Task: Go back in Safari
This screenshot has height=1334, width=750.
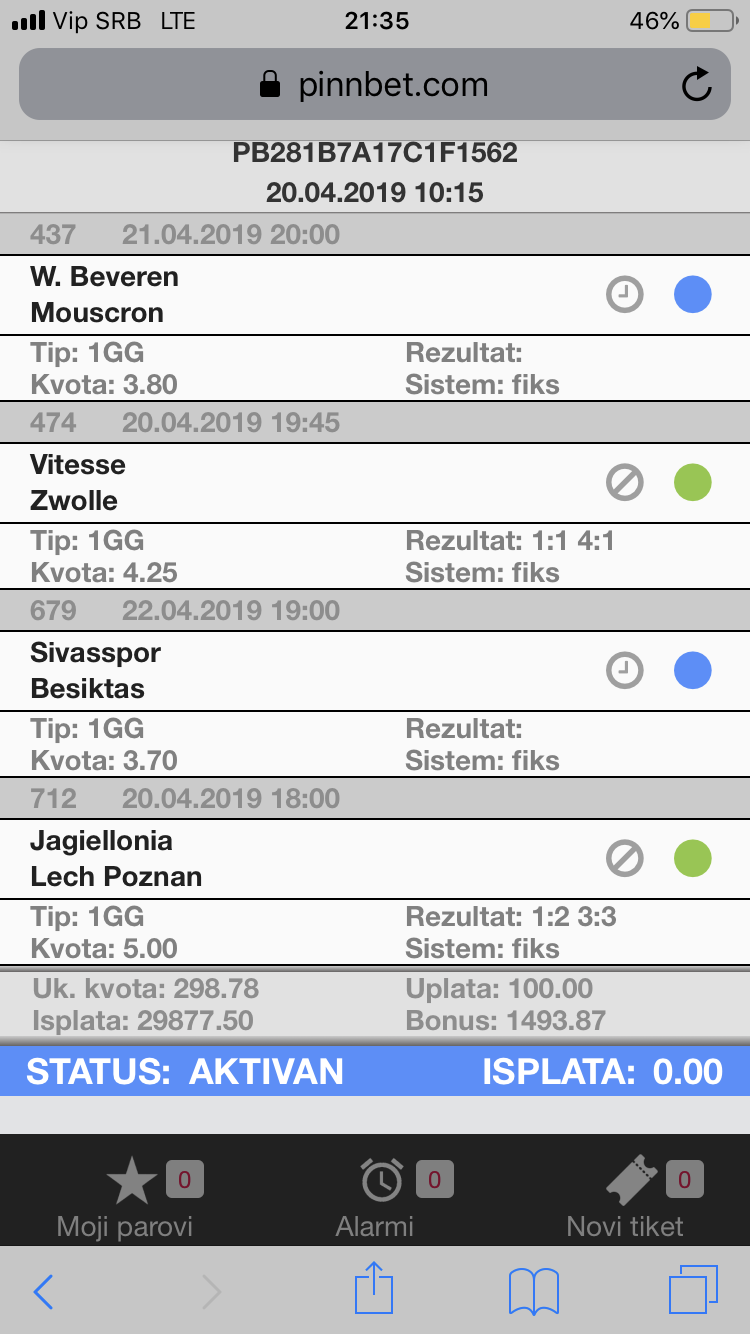Action: pyautogui.click(x=43, y=1292)
